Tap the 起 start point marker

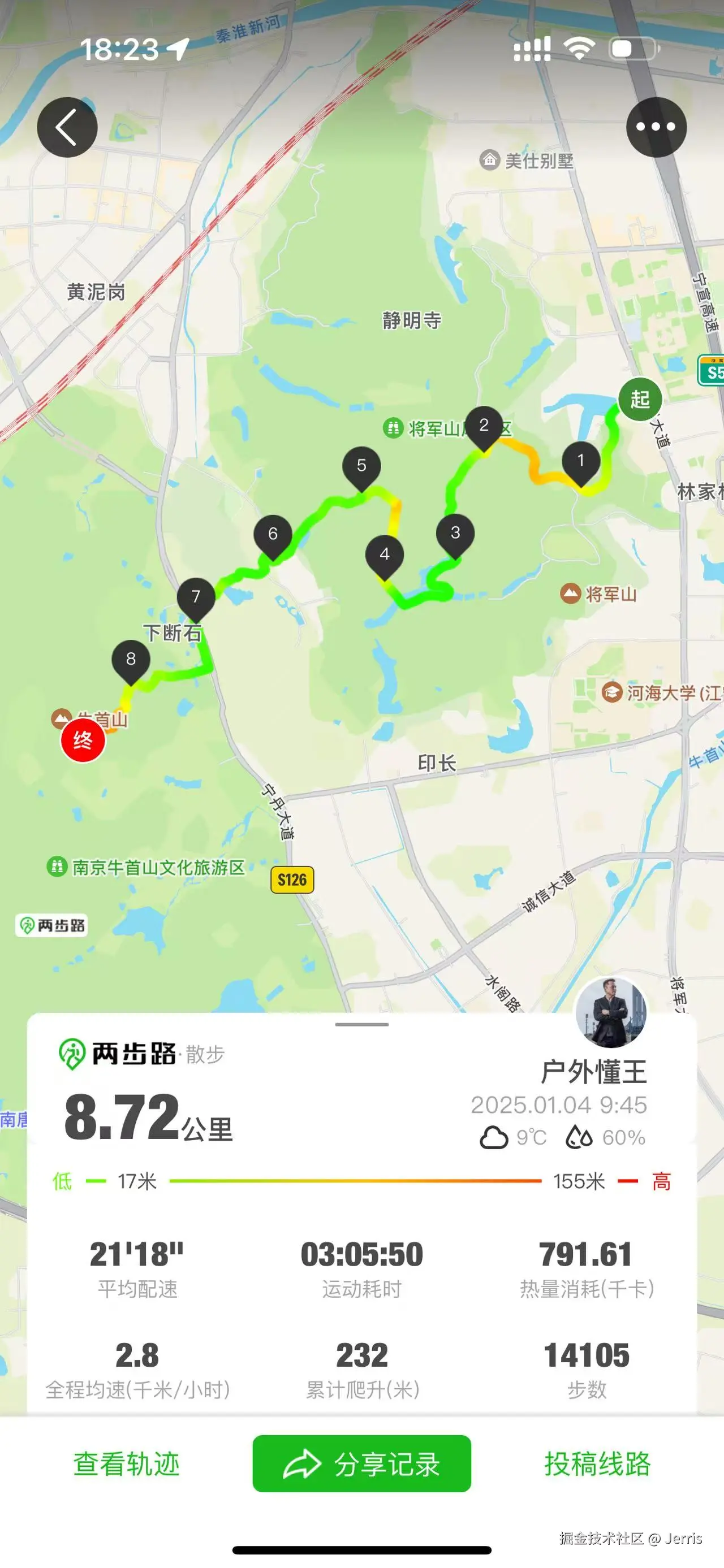tap(639, 399)
